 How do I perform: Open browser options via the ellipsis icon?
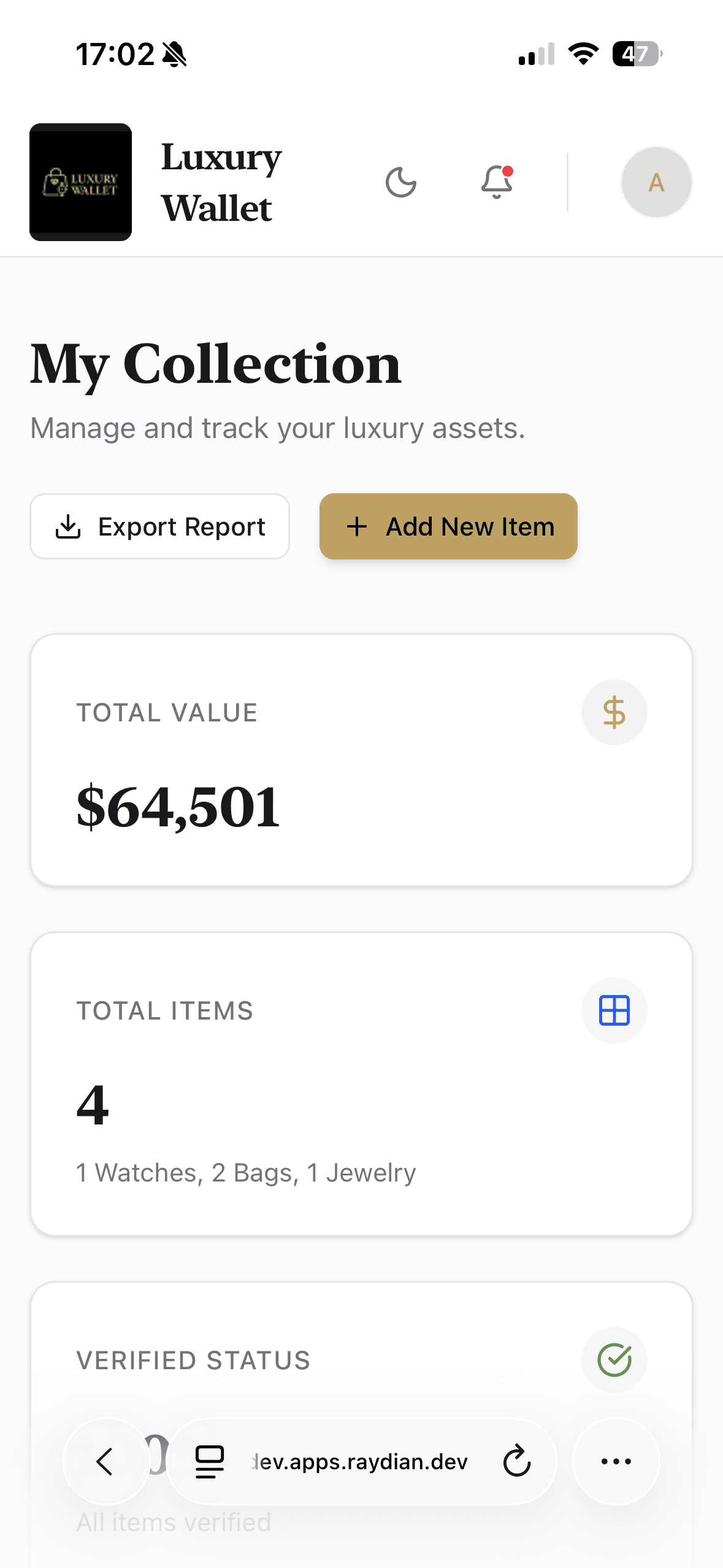616,1461
